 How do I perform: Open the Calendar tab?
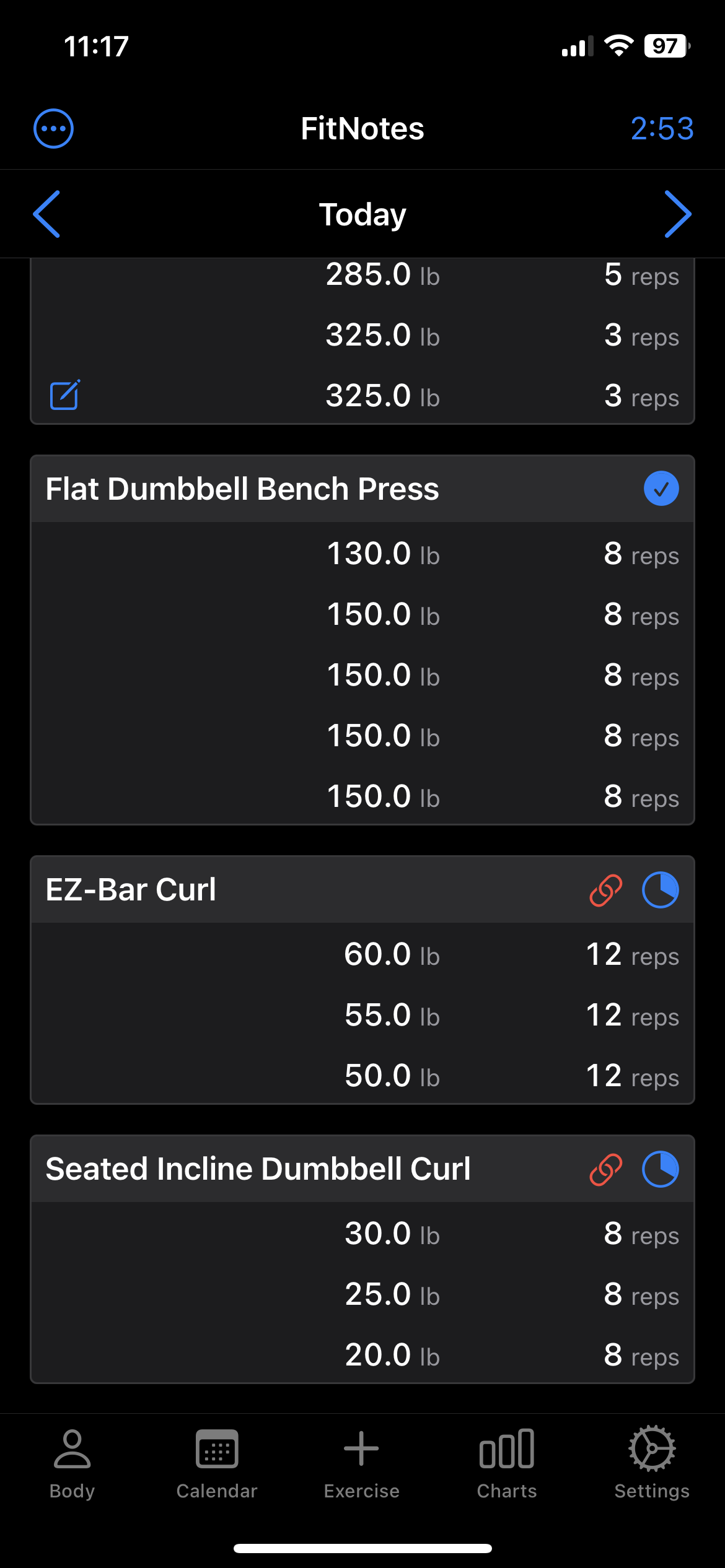click(217, 1464)
